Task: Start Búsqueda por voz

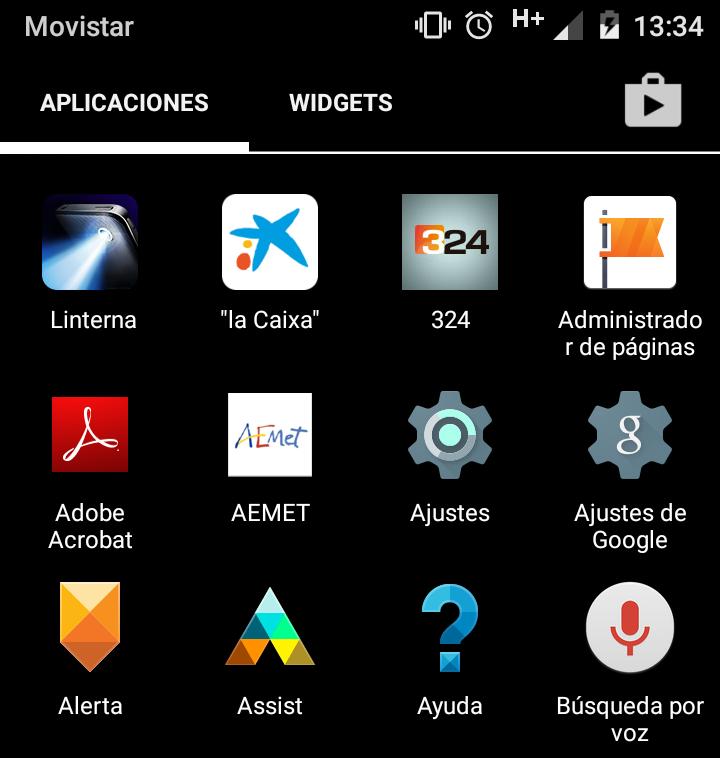Action: (x=630, y=627)
